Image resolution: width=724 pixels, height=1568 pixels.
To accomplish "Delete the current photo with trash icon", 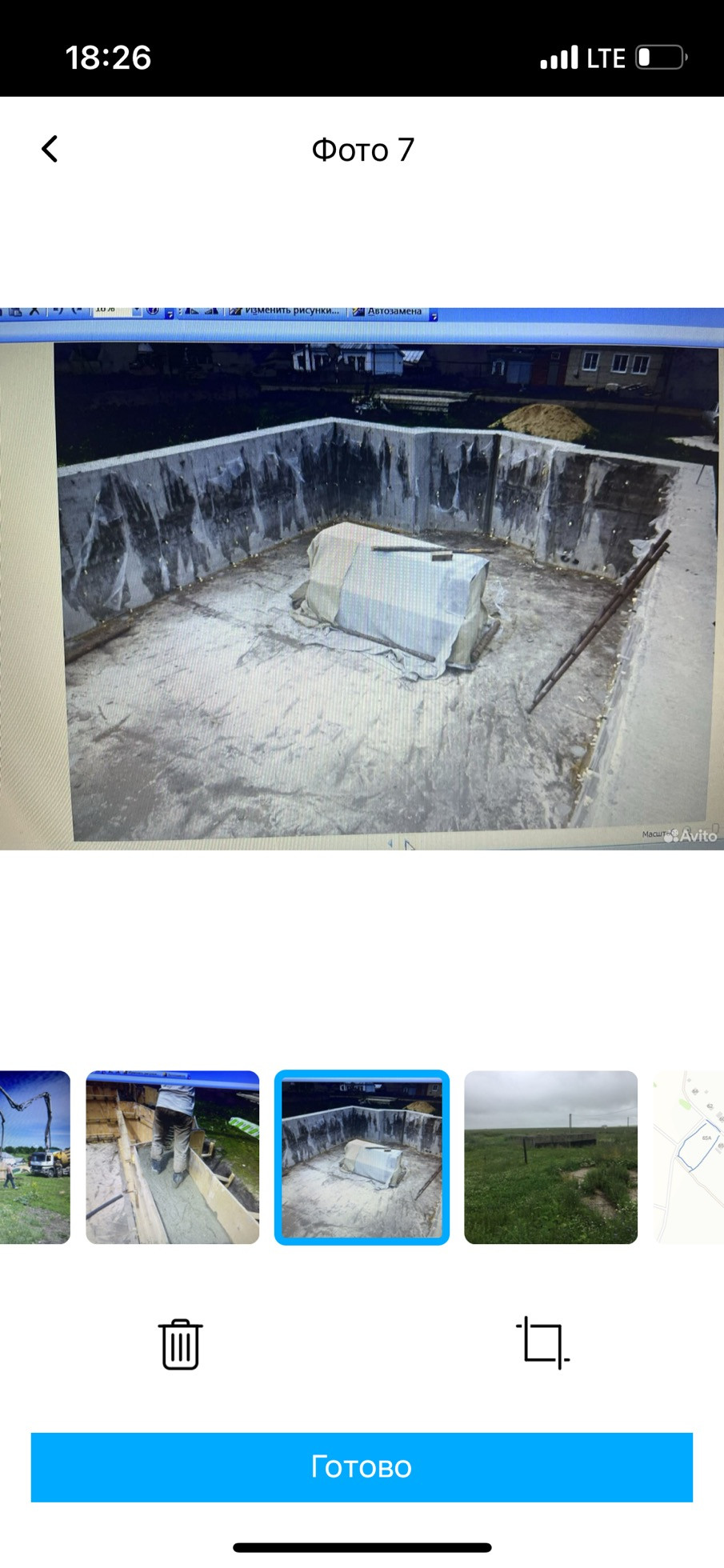I will (180, 1345).
